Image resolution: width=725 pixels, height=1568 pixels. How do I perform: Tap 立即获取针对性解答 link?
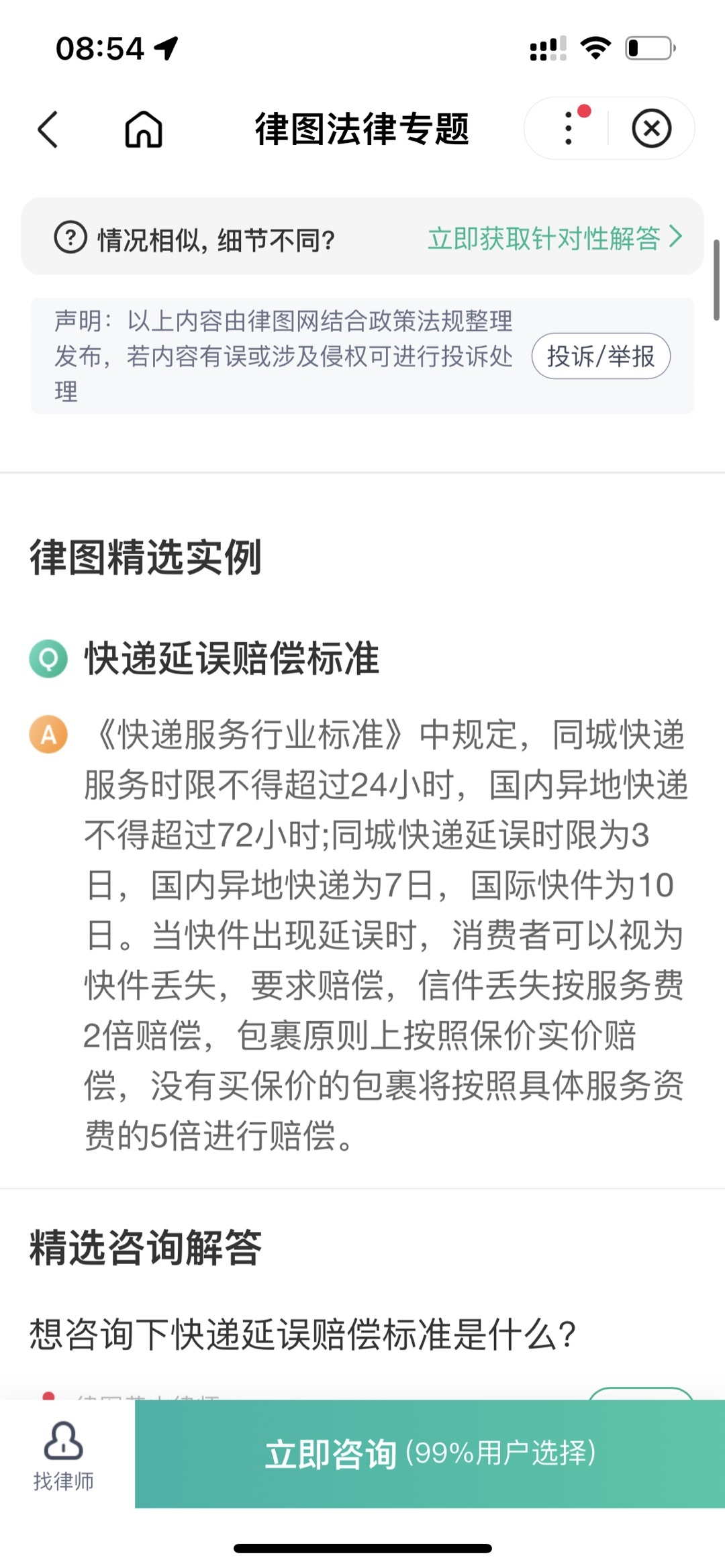tap(554, 238)
